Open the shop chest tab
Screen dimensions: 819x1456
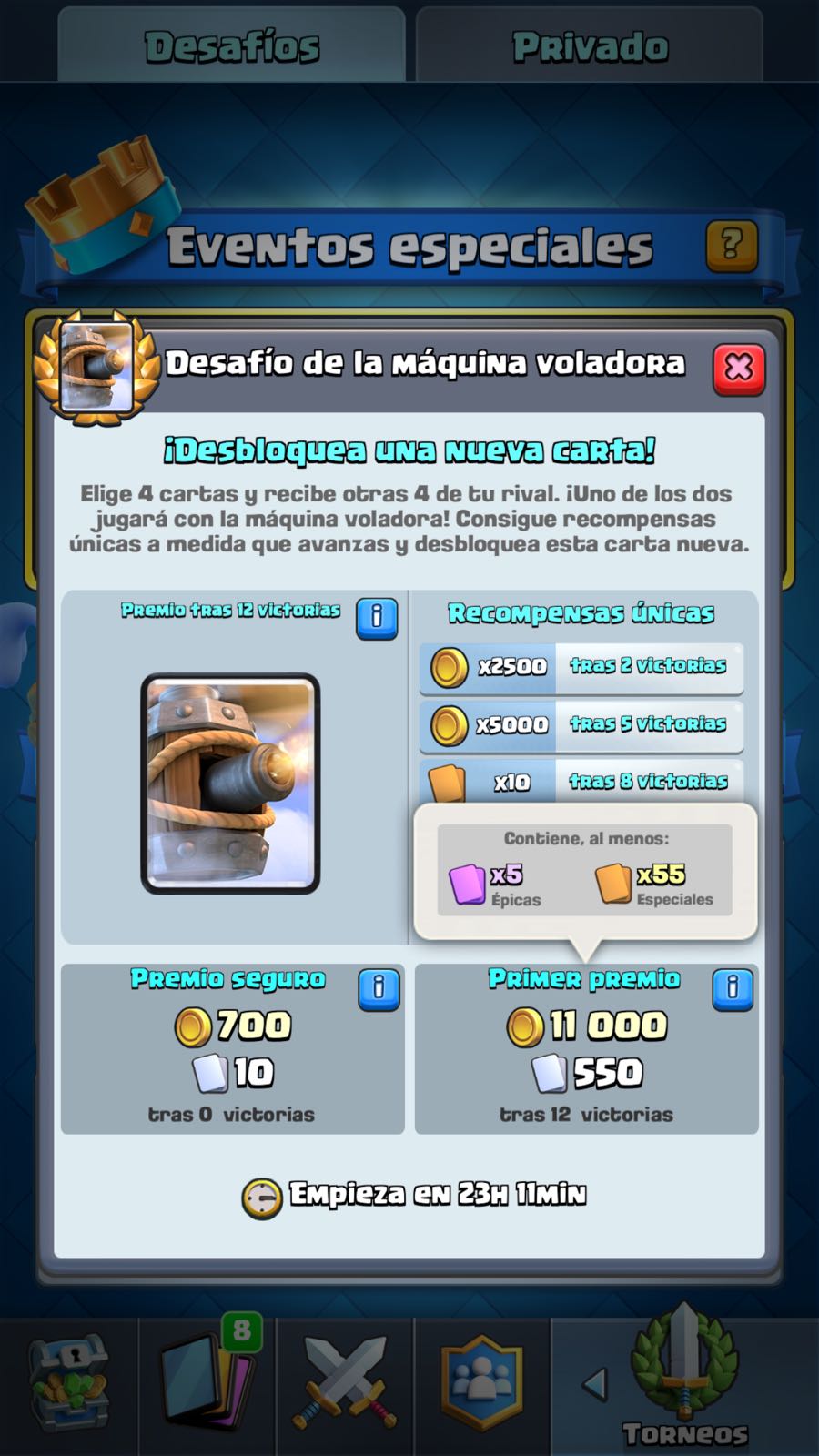pos(69,1383)
